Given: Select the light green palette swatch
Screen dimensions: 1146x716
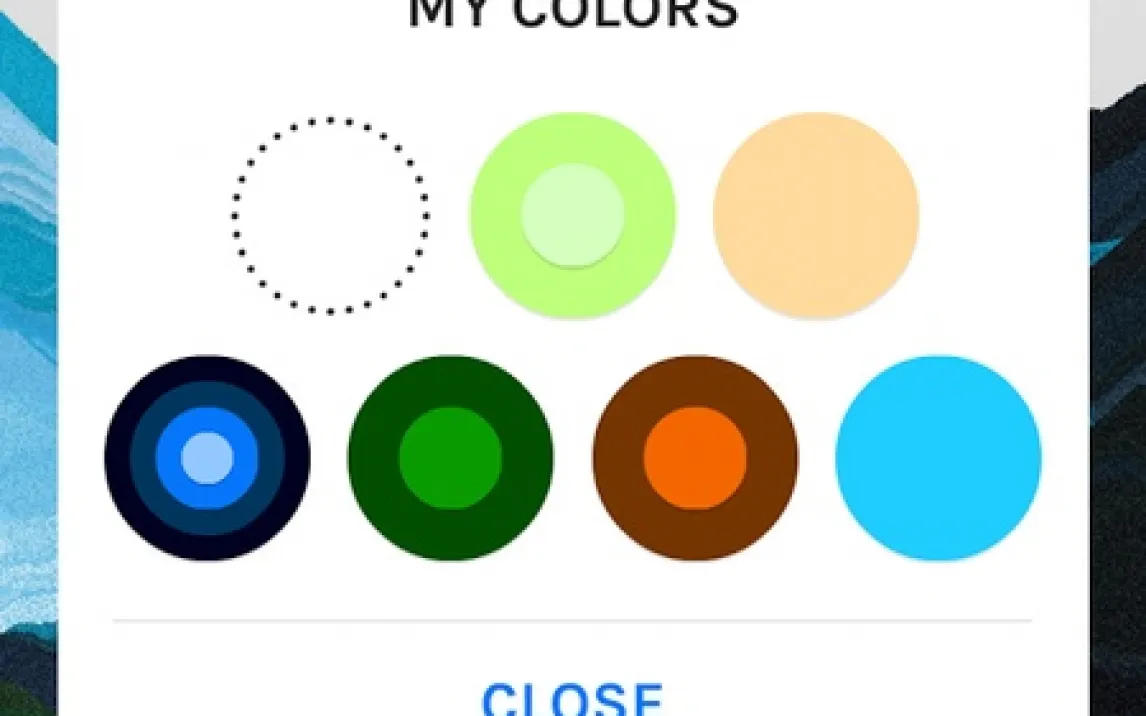Looking at the screenshot, I should (x=573, y=215).
